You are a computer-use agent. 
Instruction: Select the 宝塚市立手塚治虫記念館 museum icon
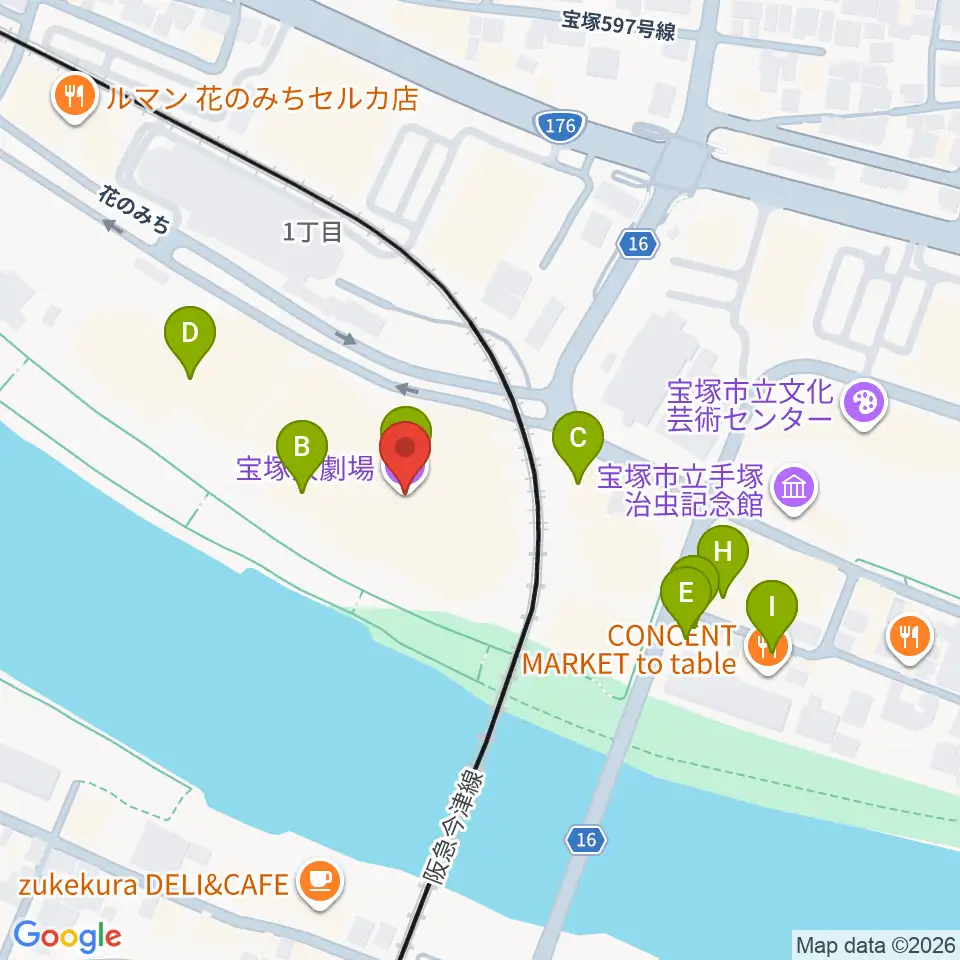coord(794,490)
